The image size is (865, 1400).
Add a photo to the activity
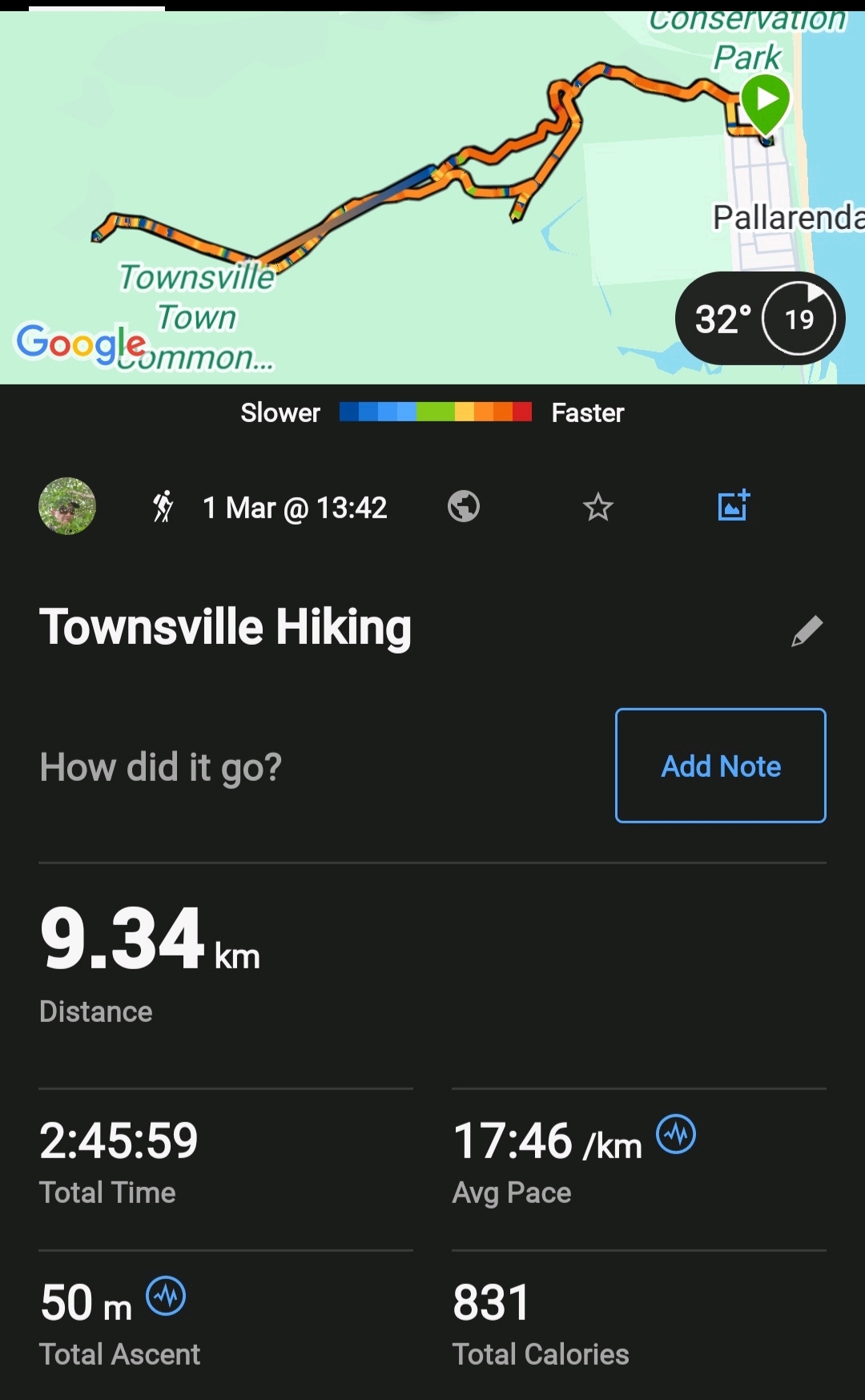click(733, 505)
